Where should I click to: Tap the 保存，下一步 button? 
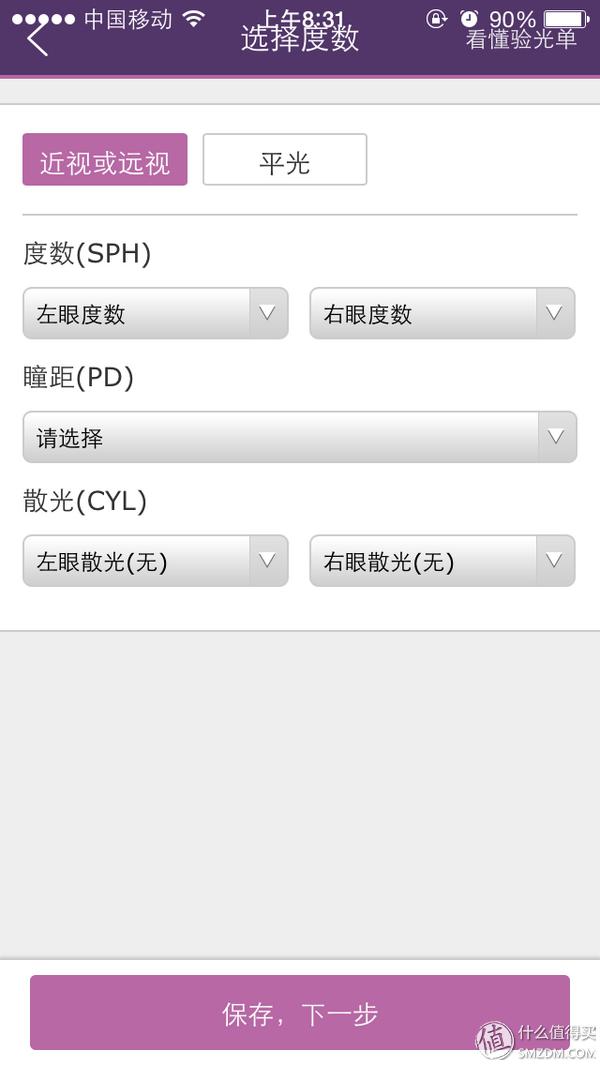pos(299,1013)
